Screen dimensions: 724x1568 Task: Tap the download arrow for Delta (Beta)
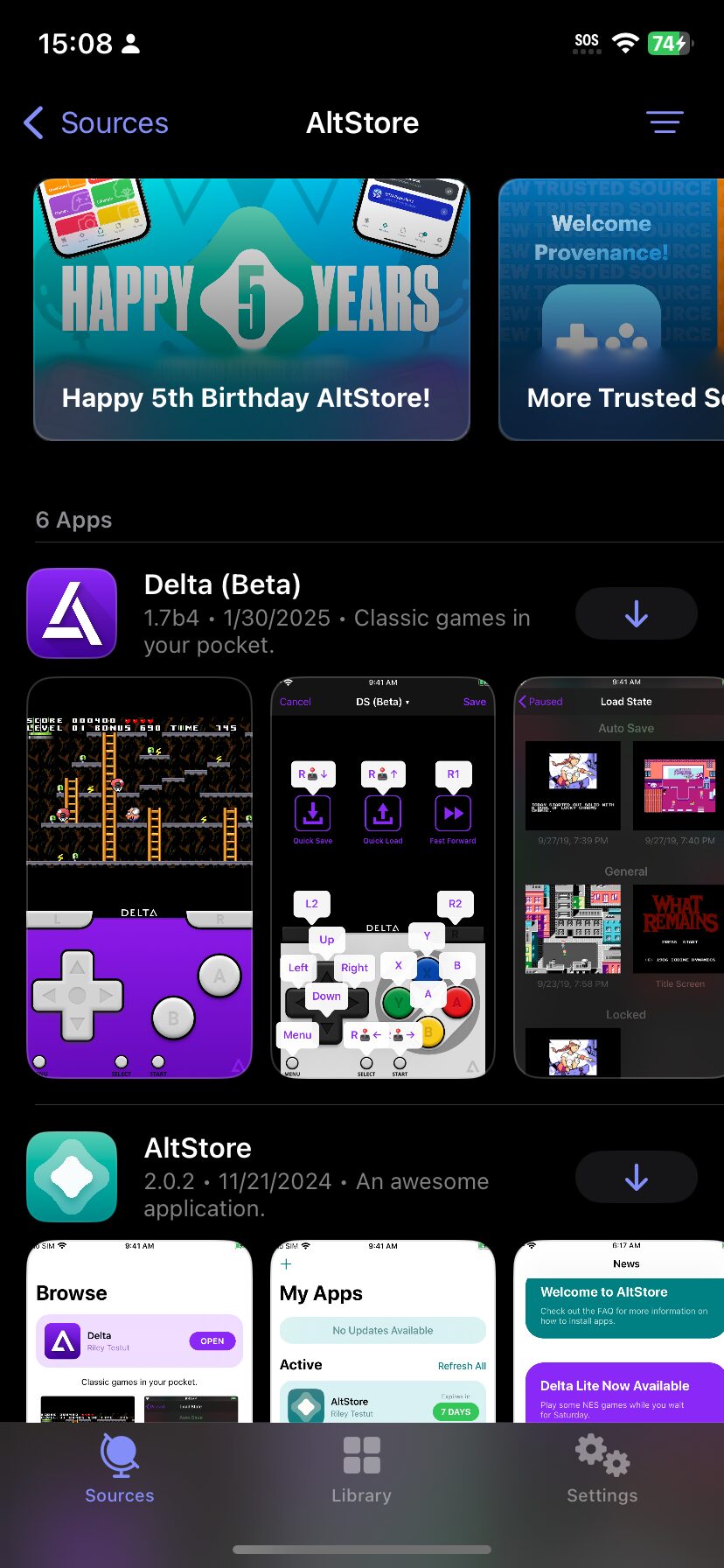[x=636, y=612]
